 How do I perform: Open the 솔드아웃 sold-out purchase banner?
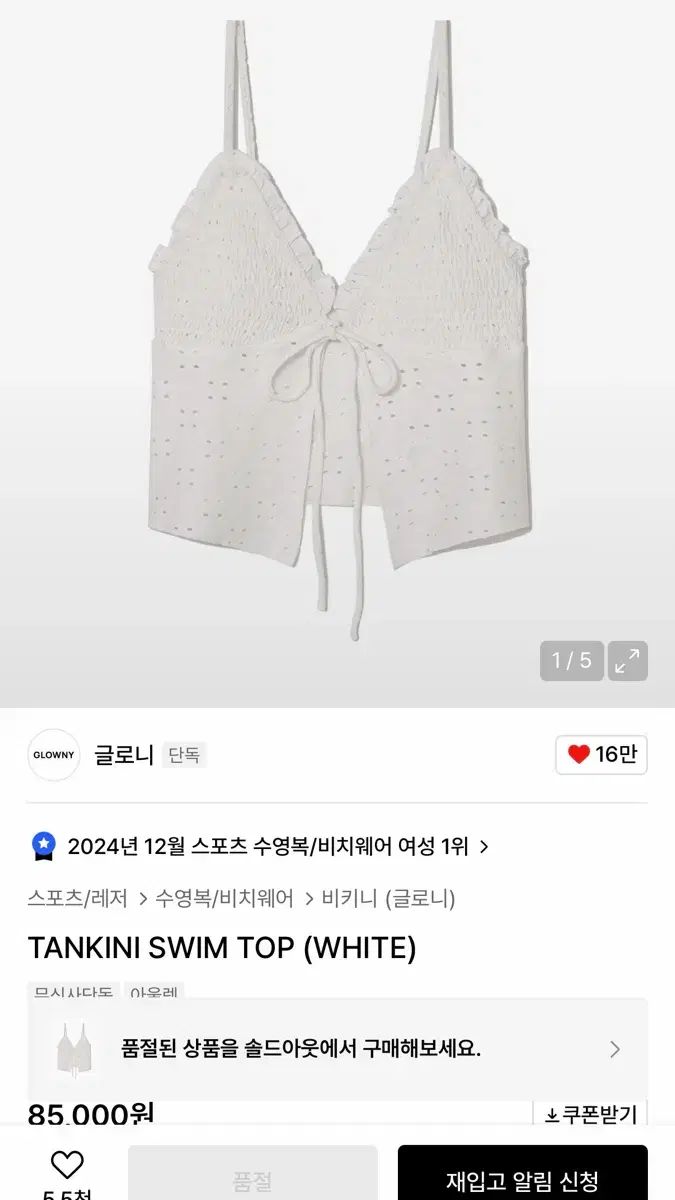(x=337, y=1049)
